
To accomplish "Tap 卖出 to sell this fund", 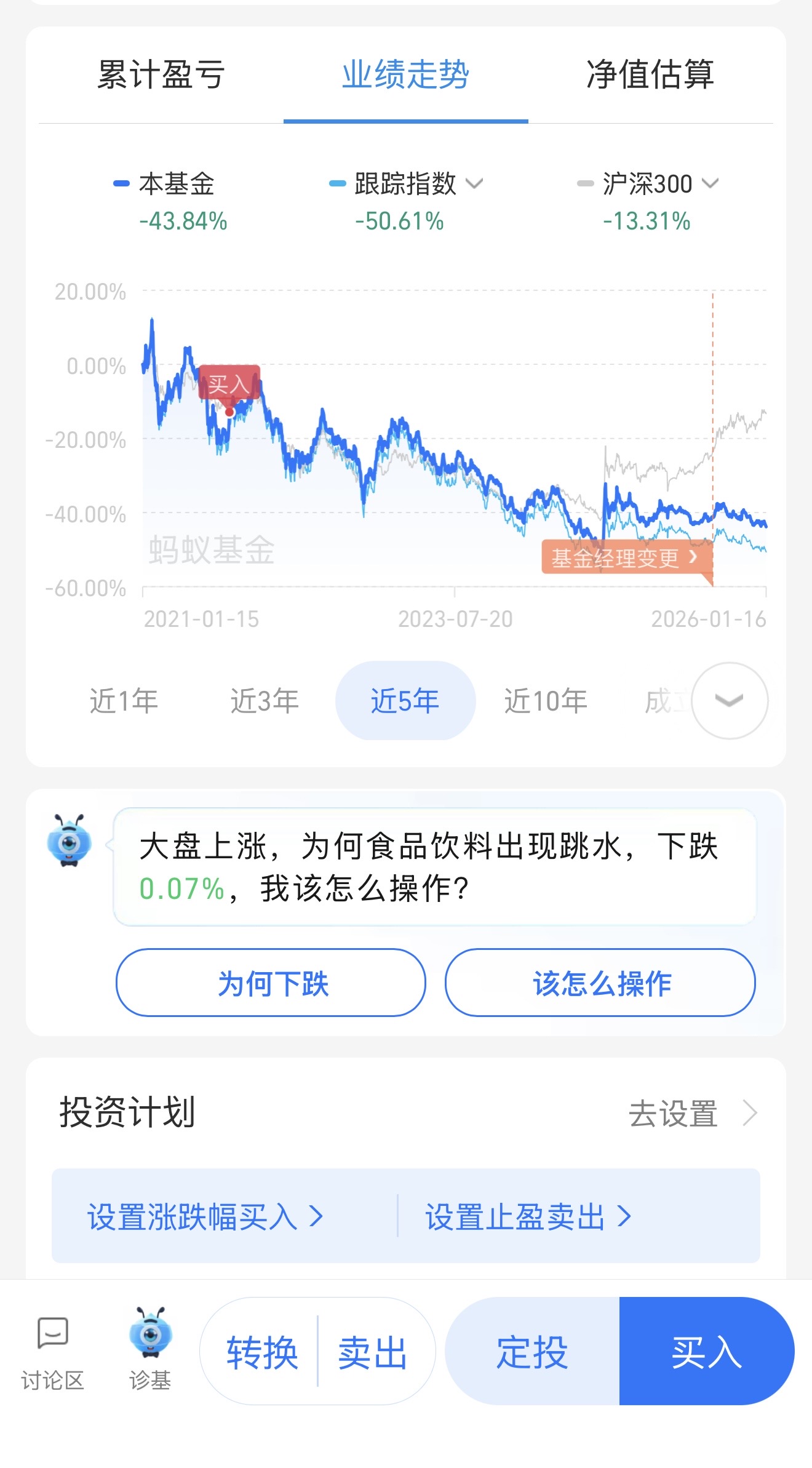I will pos(373,1352).
